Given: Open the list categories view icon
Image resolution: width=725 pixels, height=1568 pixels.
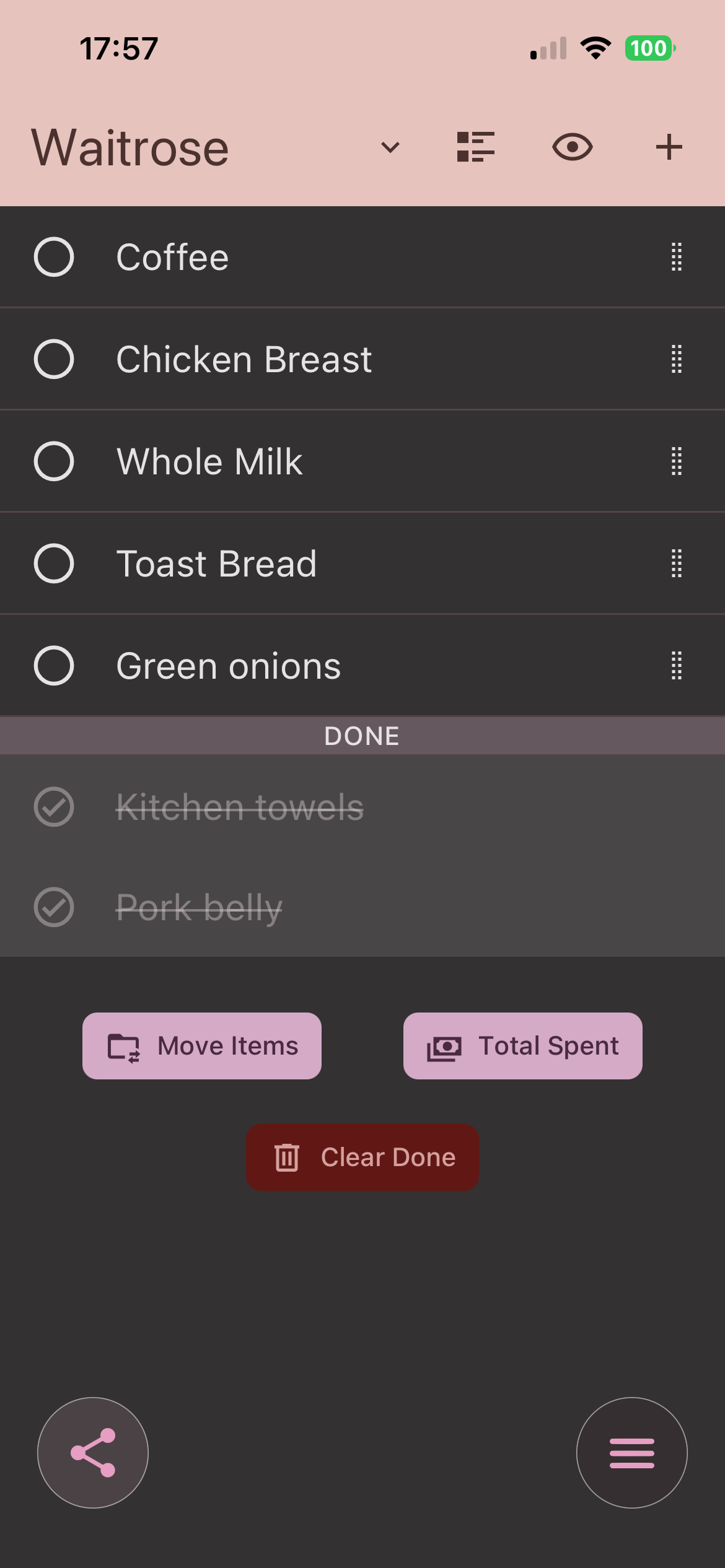Looking at the screenshot, I should pyautogui.click(x=475, y=147).
